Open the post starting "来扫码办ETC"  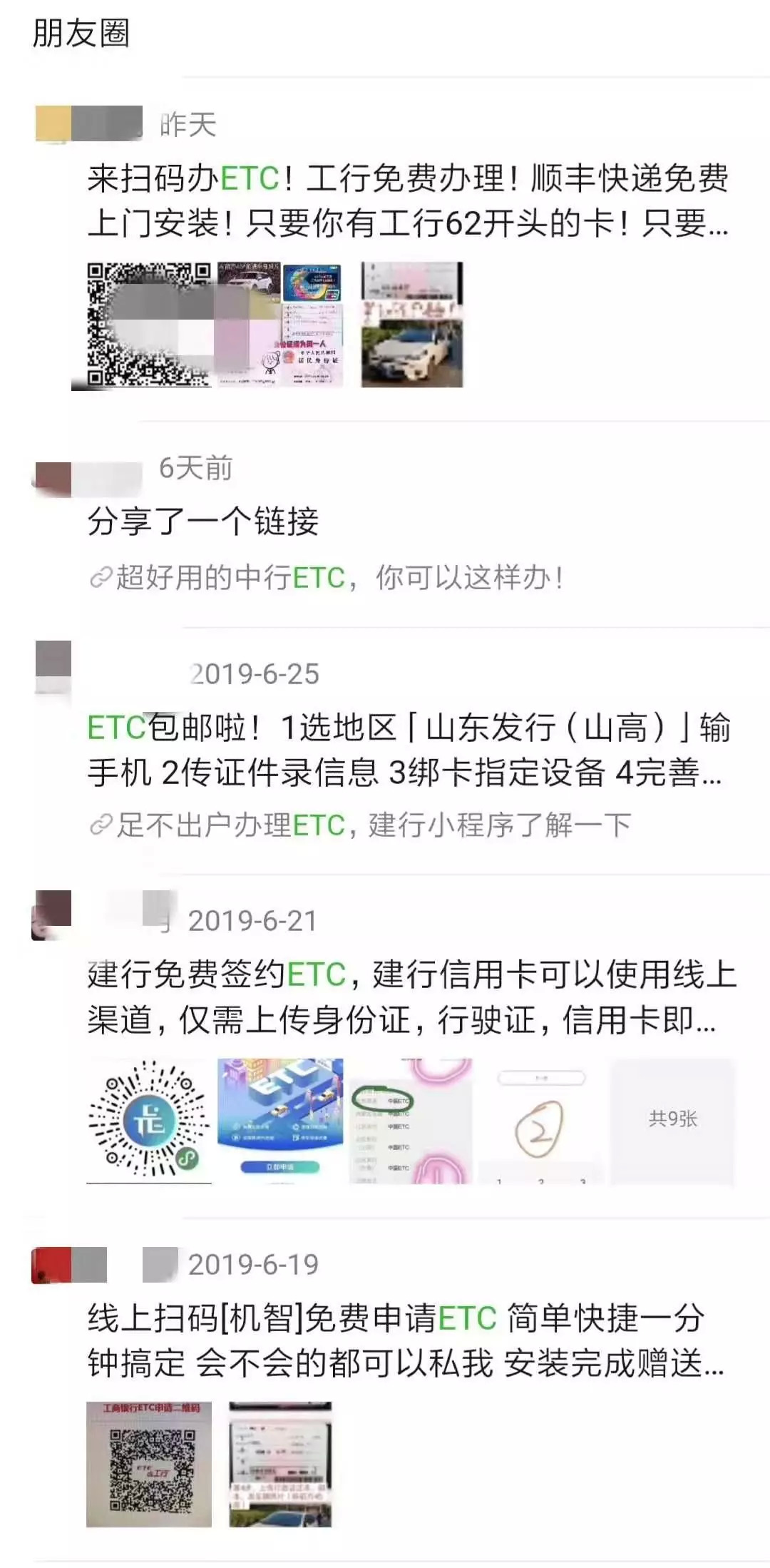(408, 200)
